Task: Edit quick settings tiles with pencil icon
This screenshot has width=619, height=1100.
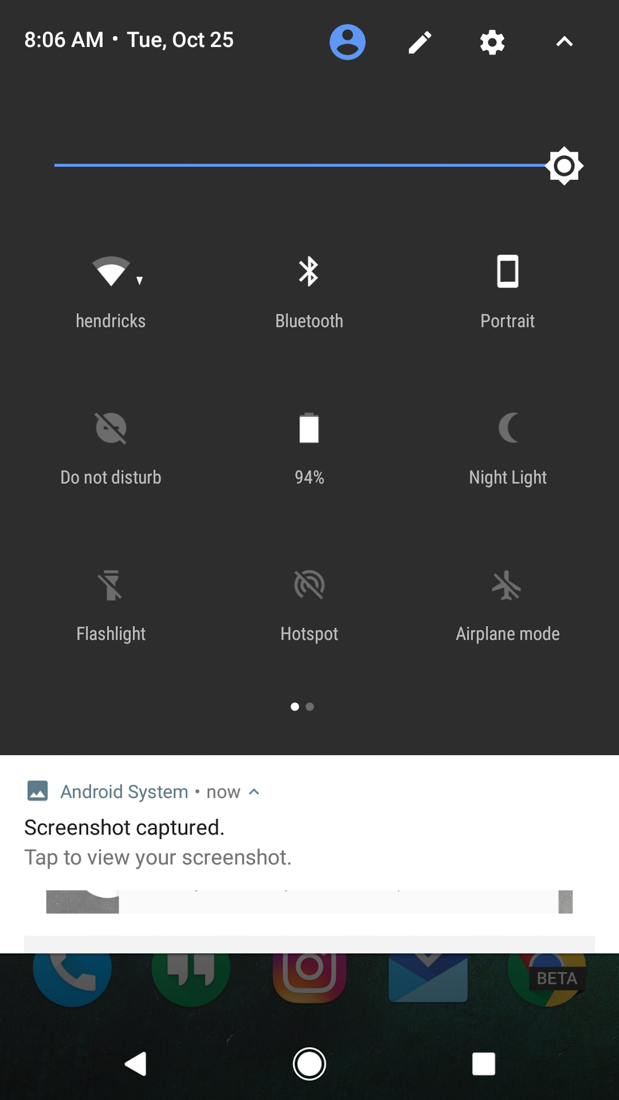Action: click(x=420, y=42)
